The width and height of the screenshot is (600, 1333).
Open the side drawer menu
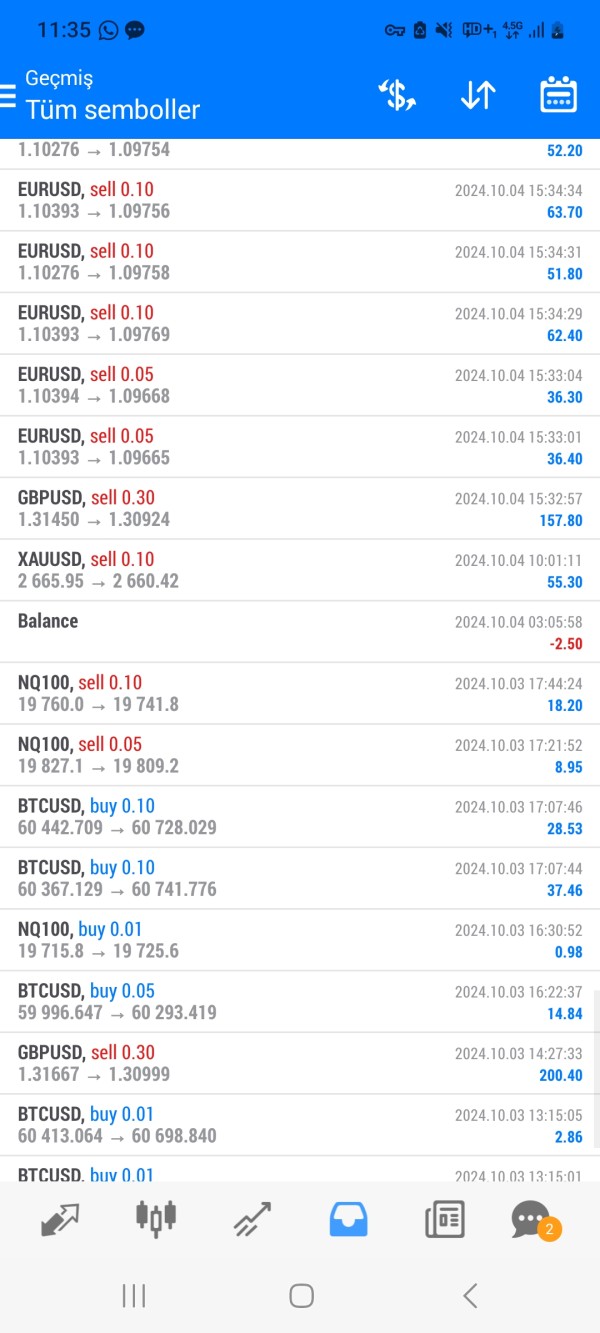[x=8, y=96]
